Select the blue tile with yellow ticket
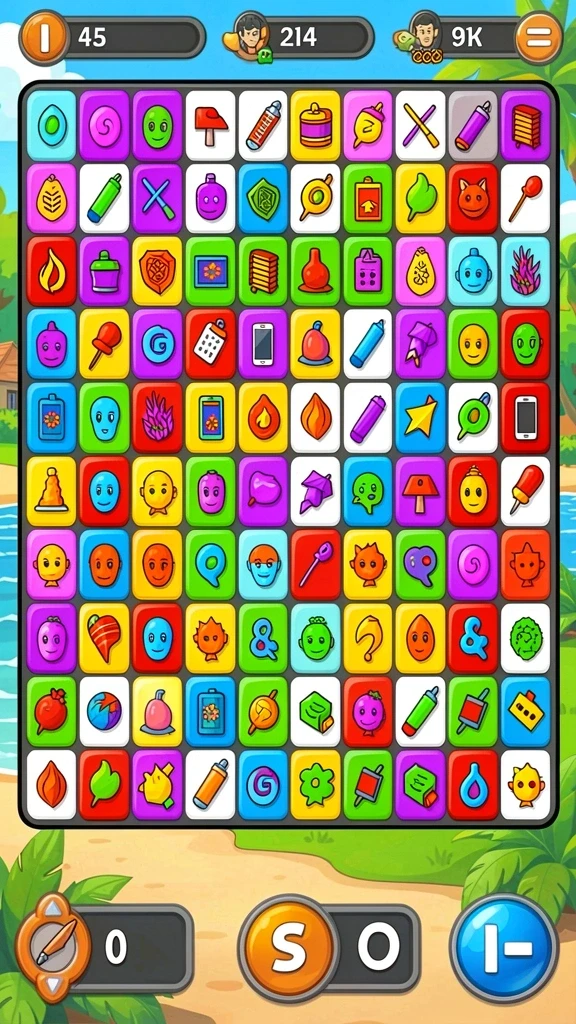This screenshot has width=576, height=1024. coord(526,711)
